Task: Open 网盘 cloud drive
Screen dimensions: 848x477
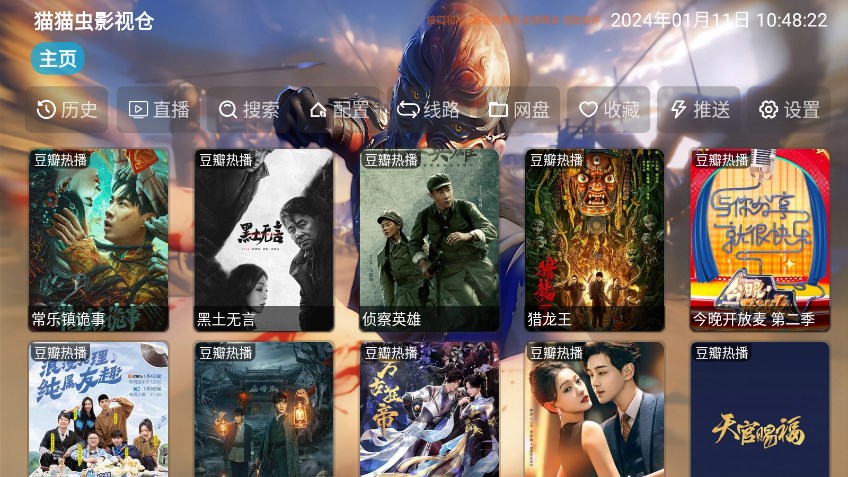Action: 519,110
